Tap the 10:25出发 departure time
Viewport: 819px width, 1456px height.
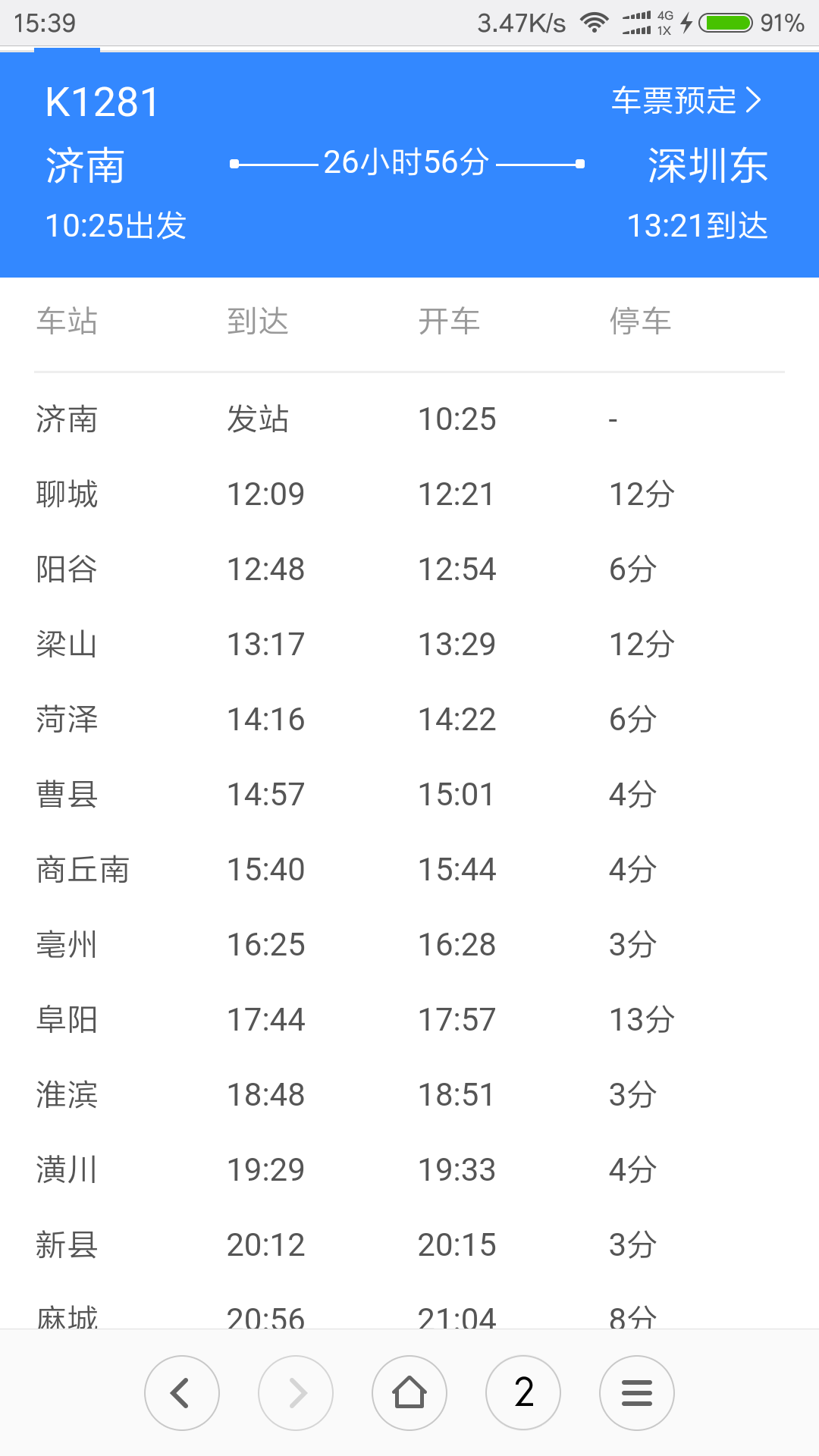coord(115,225)
